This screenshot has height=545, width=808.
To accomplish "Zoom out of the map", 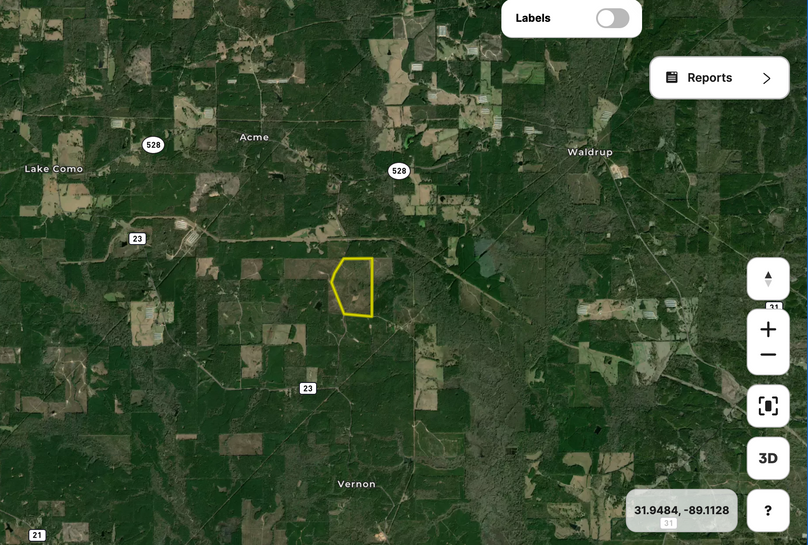I will 768,355.
